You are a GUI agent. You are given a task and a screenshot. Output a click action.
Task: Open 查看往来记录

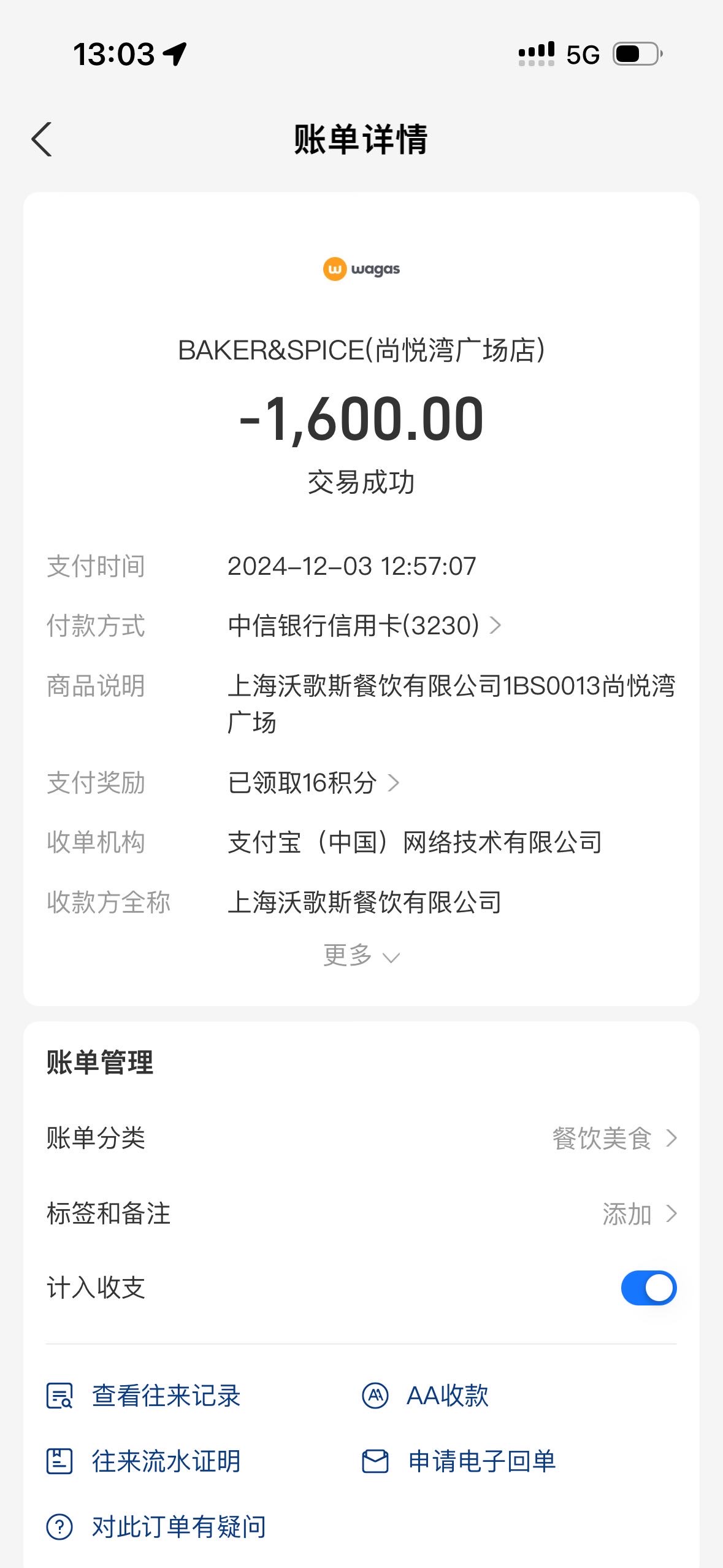pyautogui.click(x=144, y=1396)
